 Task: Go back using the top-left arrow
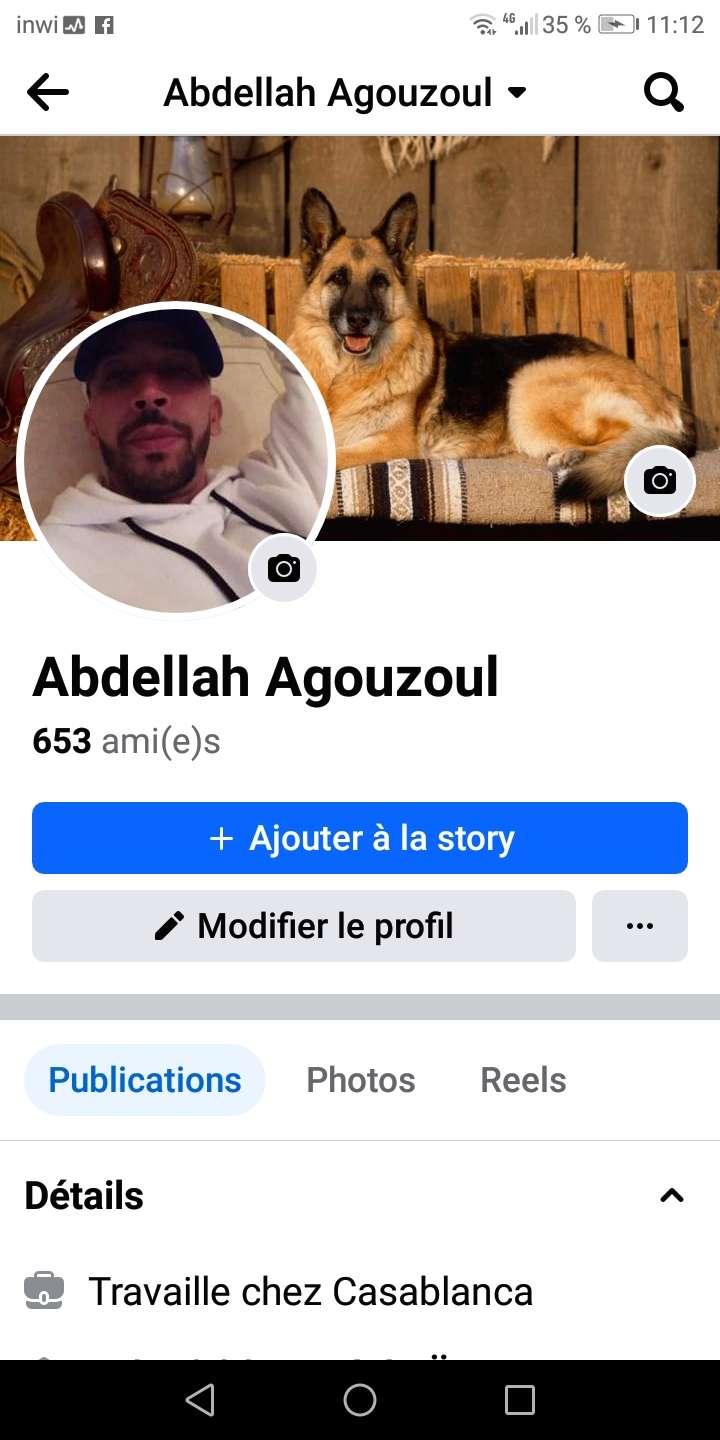point(48,93)
